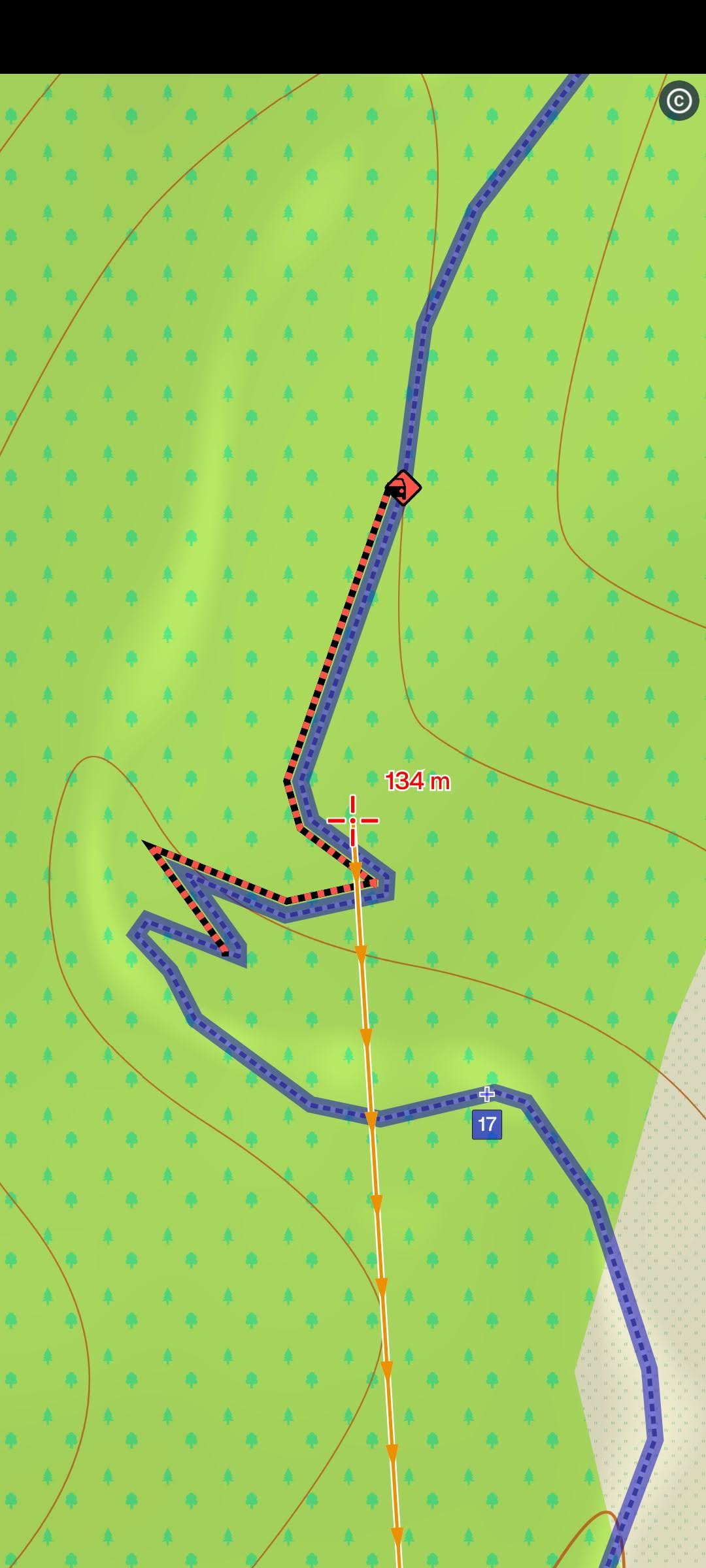
Task: Open the map copyright attribution info
Action: pos(679,101)
